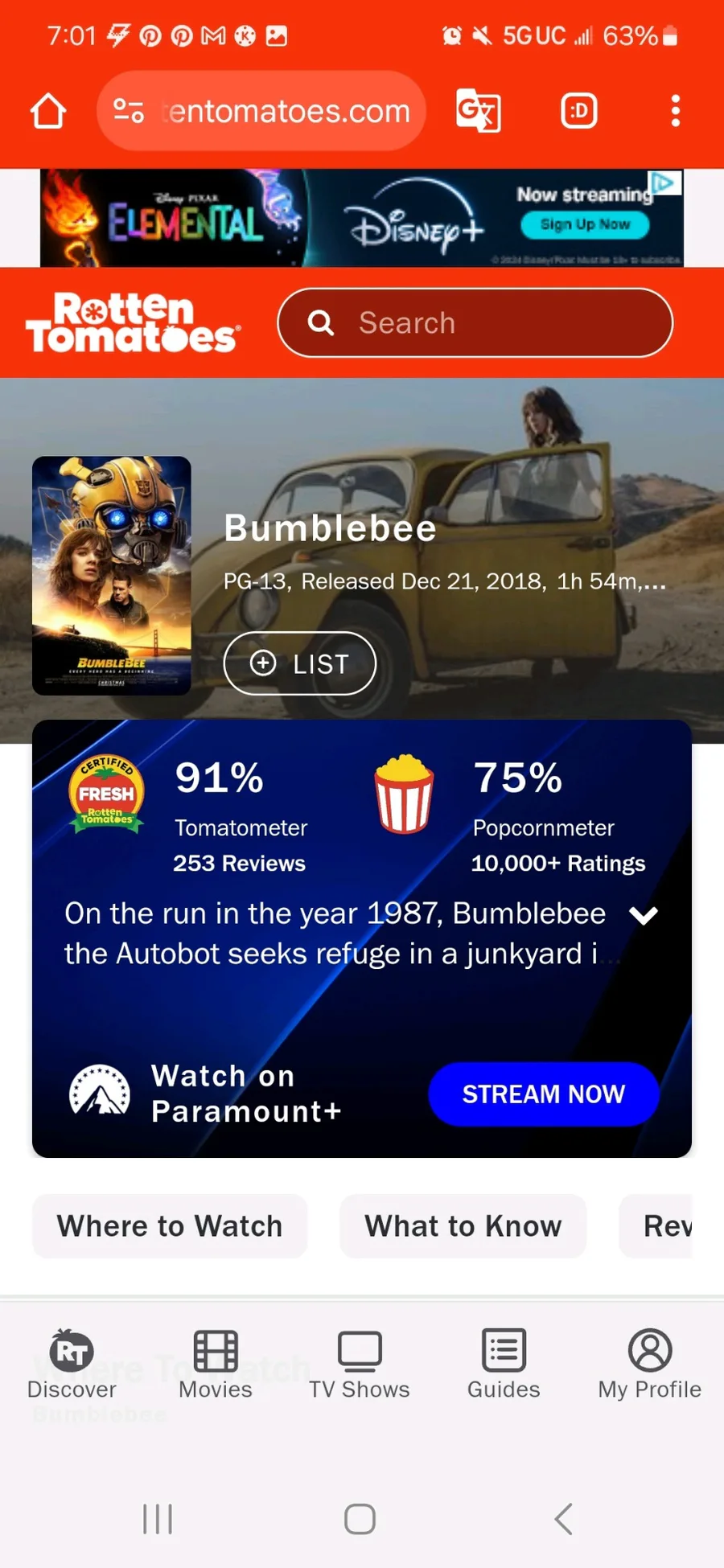Tap the rottentomatoes.com address bar

coord(261,111)
